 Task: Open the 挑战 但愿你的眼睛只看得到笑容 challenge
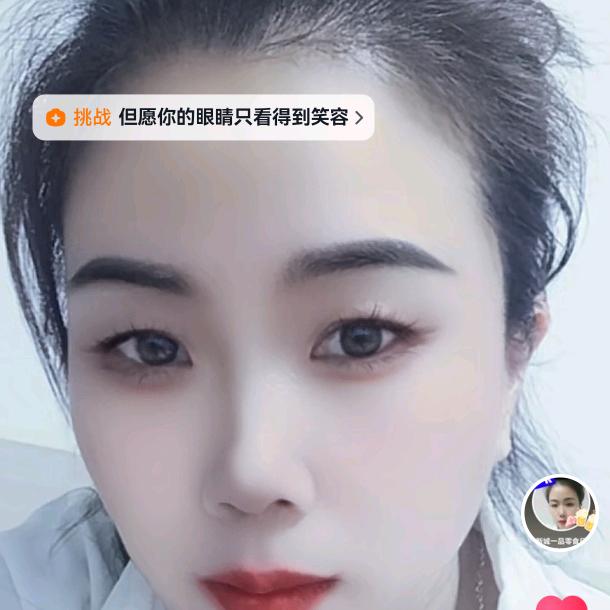[x=204, y=117]
